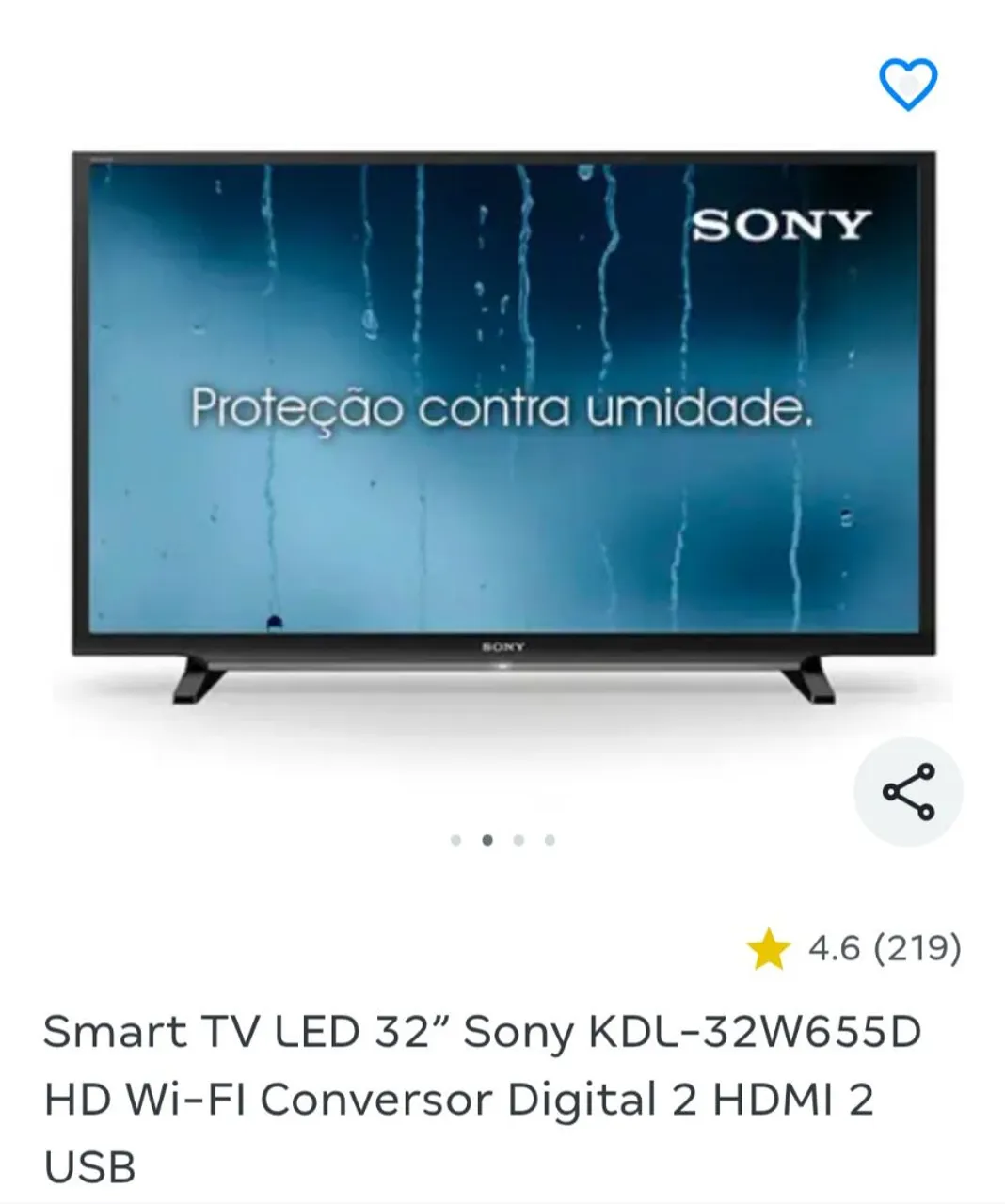View the 4.6 star rating reviews
The width and height of the screenshot is (1005, 1204).
[x=854, y=948]
